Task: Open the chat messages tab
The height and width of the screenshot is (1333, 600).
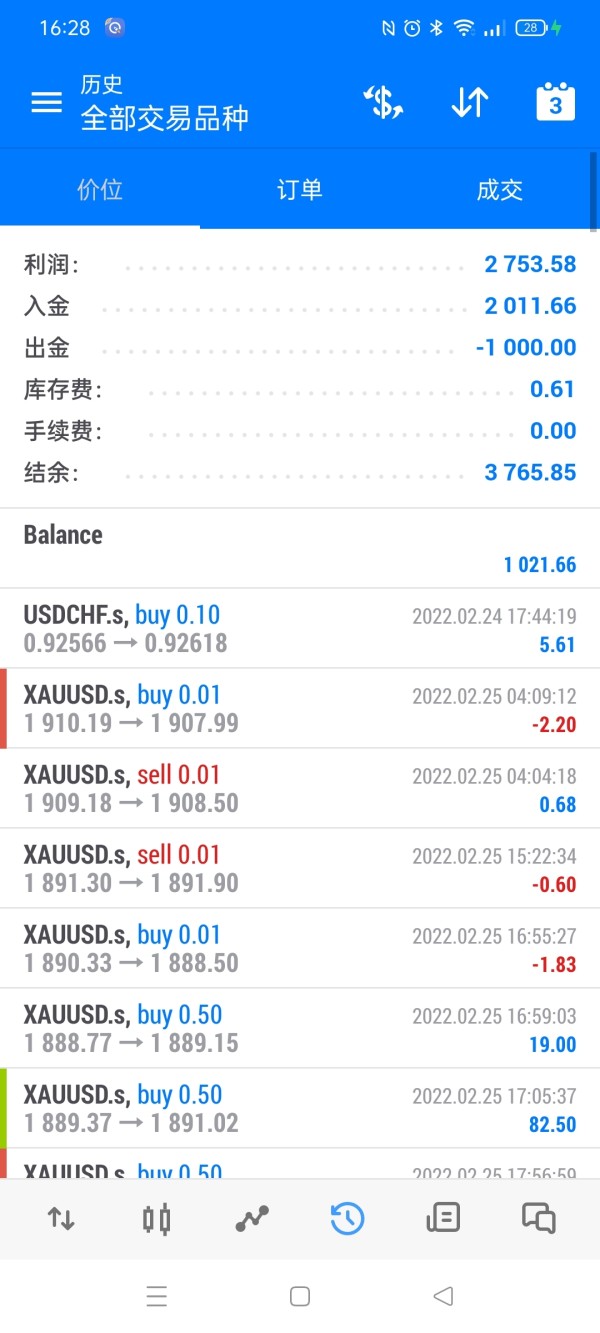Action: pyautogui.click(x=538, y=1218)
